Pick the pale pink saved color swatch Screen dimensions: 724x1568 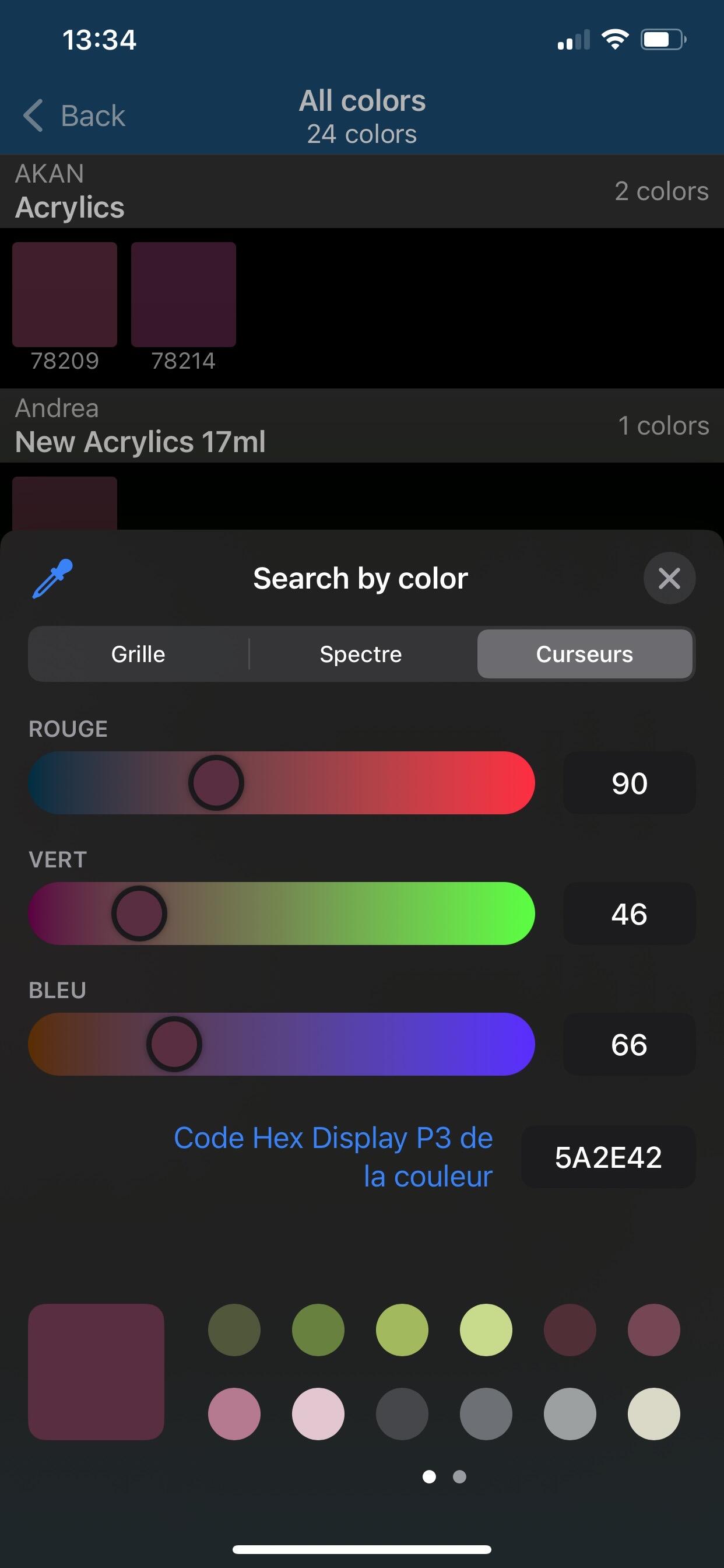coord(318,1413)
